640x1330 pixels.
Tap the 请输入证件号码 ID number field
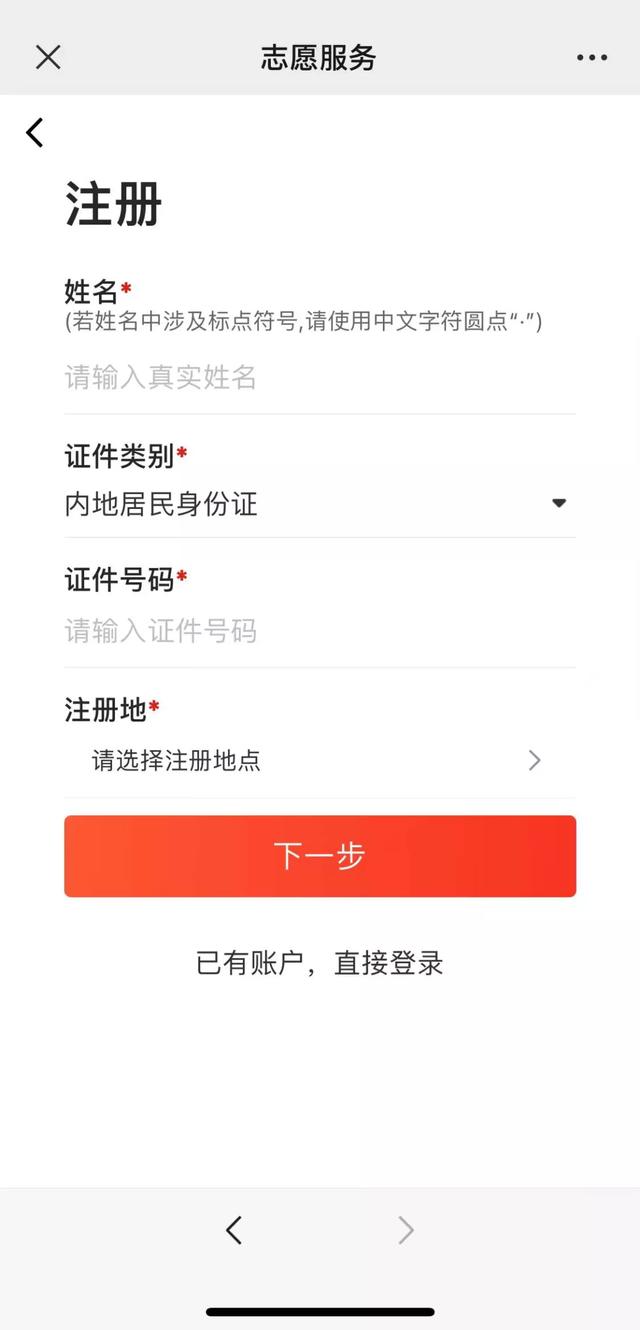point(320,631)
